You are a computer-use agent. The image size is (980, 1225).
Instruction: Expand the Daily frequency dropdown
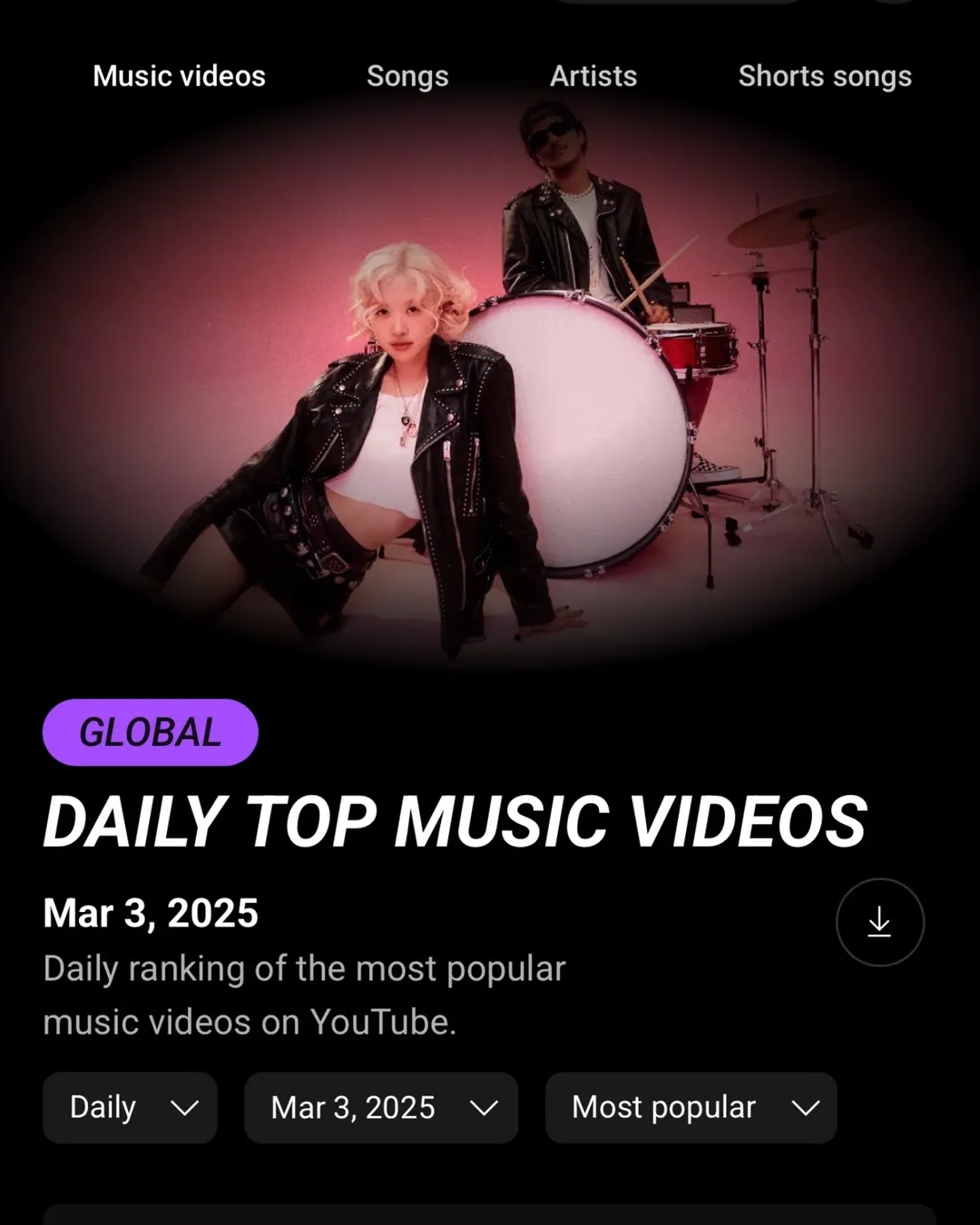(130, 1108)
